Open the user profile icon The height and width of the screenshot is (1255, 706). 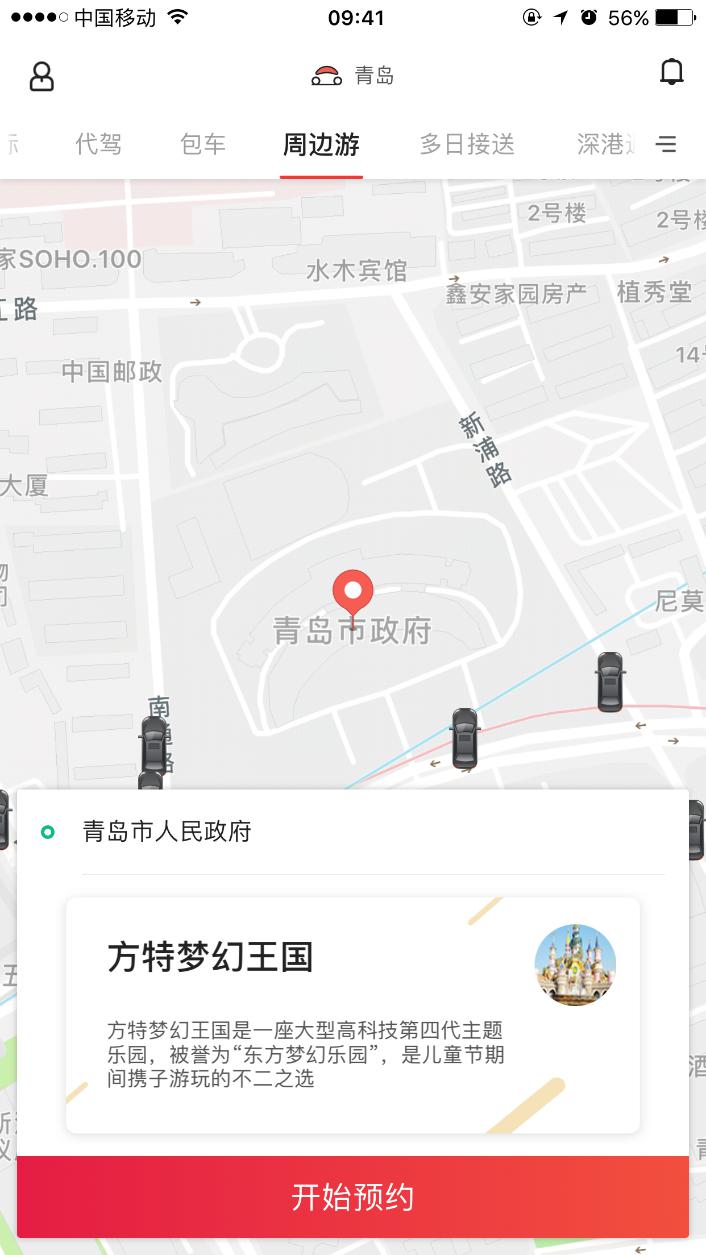(42, 76)
